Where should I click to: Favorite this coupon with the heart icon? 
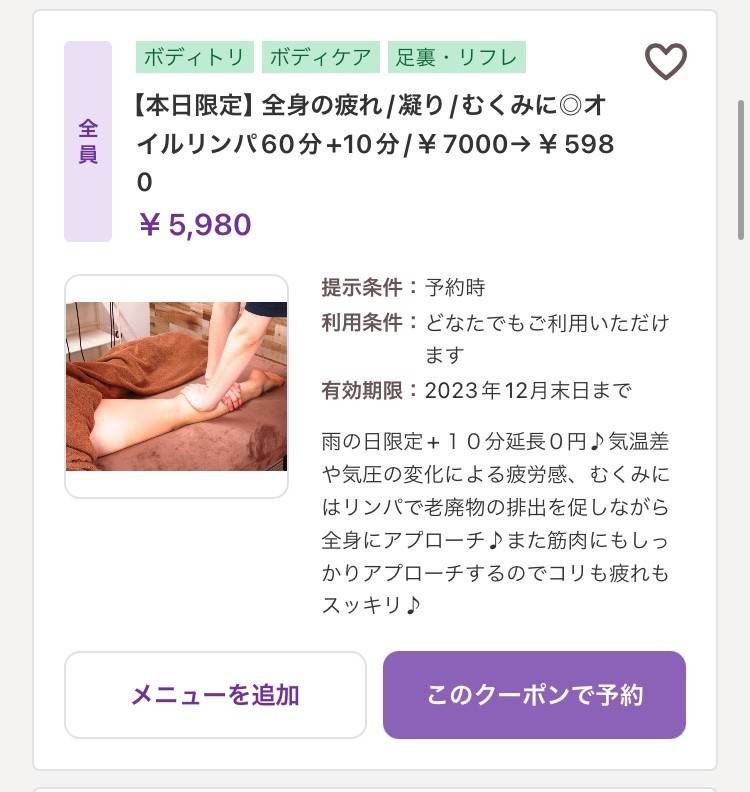point(666,62)
